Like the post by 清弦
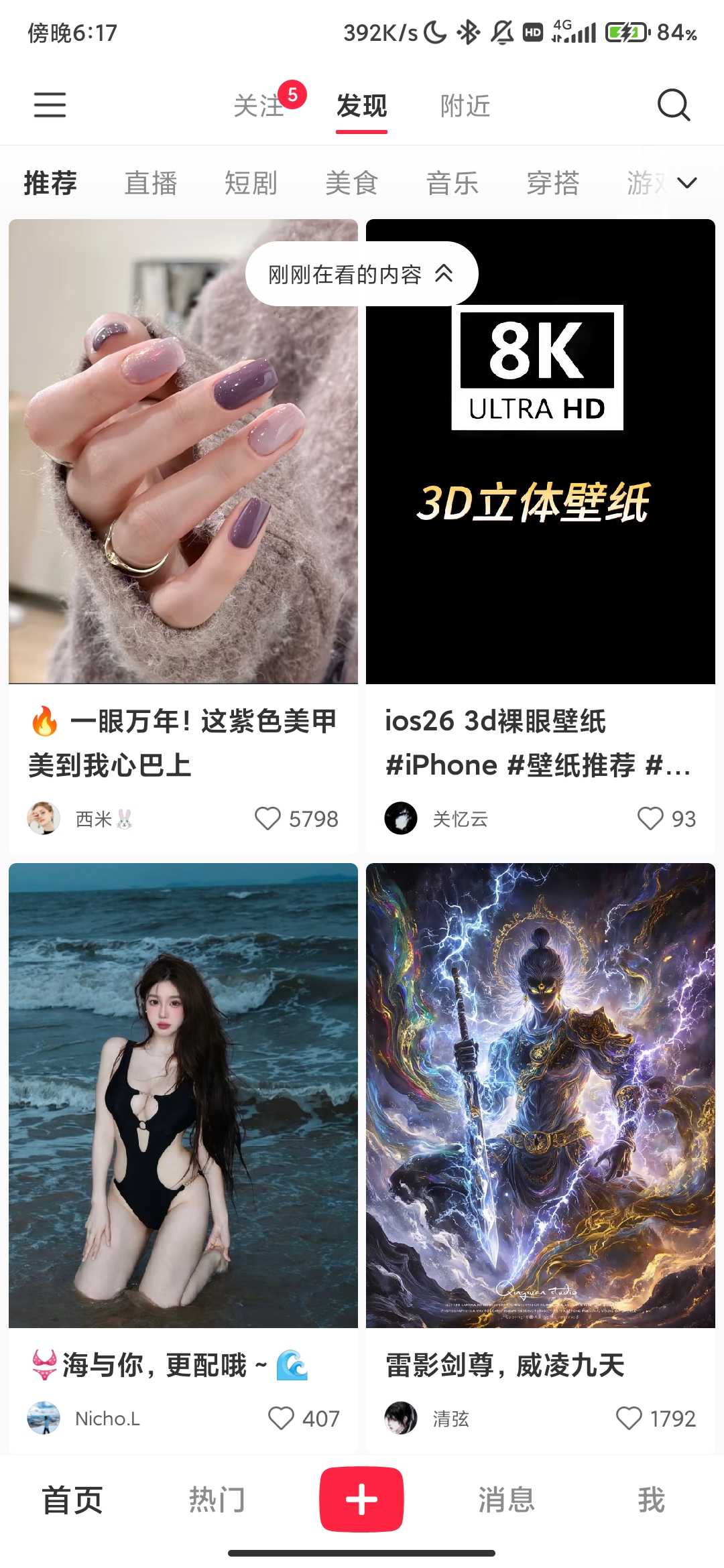 pos(629,1418)
